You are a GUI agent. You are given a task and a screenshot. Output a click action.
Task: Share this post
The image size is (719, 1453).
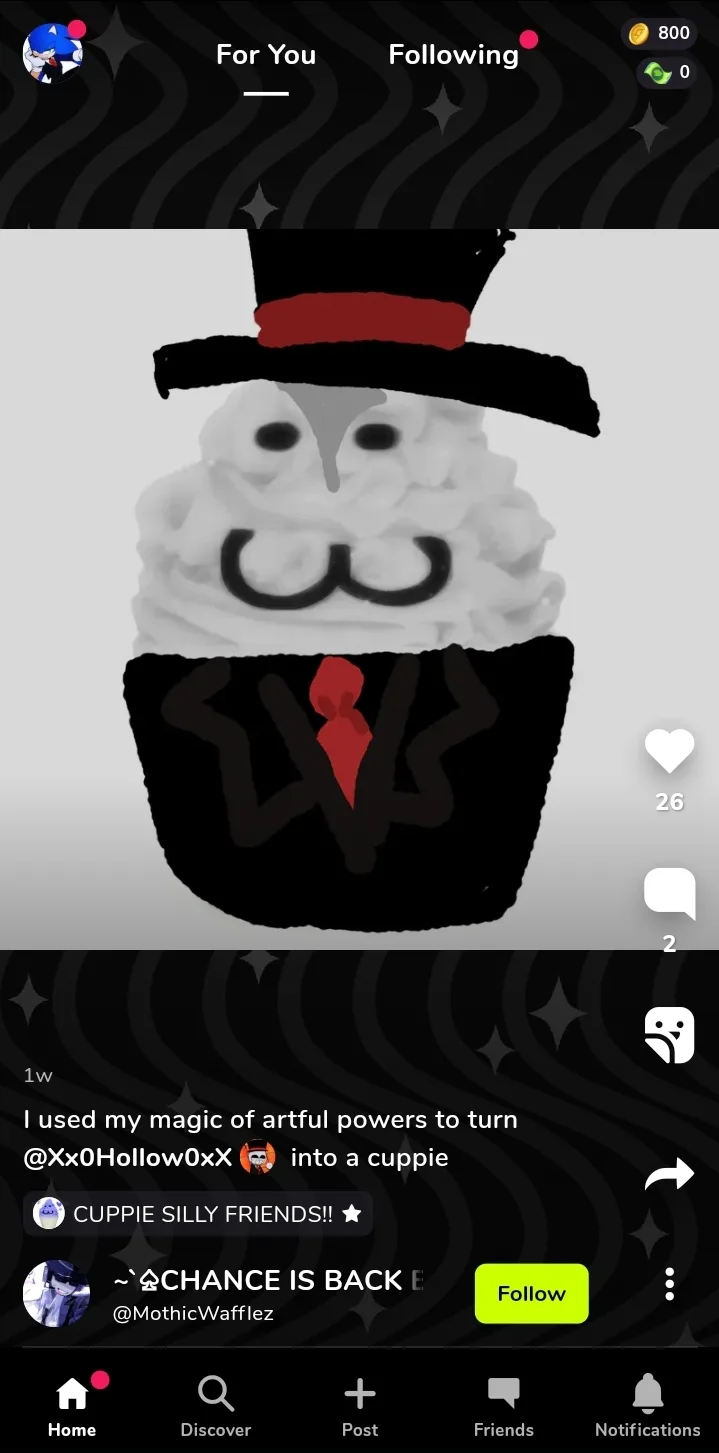coord(669,1174)
